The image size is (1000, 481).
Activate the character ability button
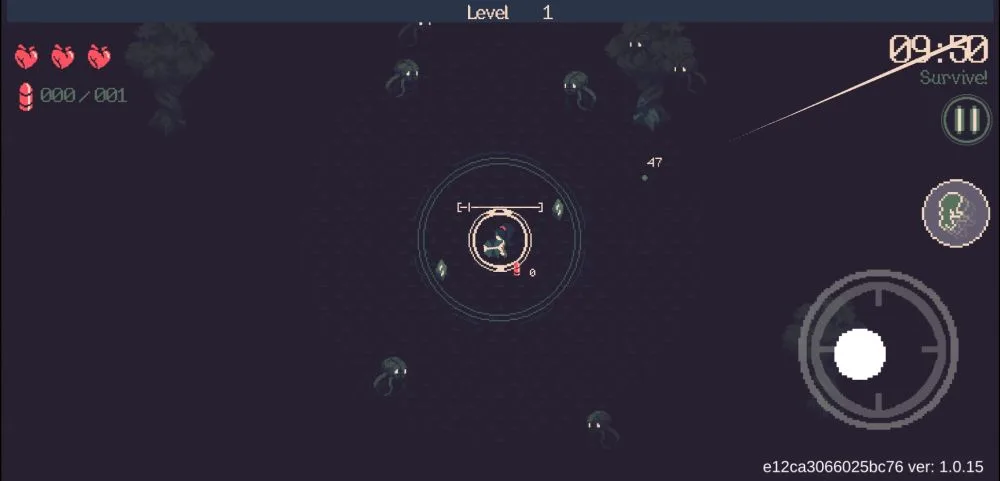[955, 214]
